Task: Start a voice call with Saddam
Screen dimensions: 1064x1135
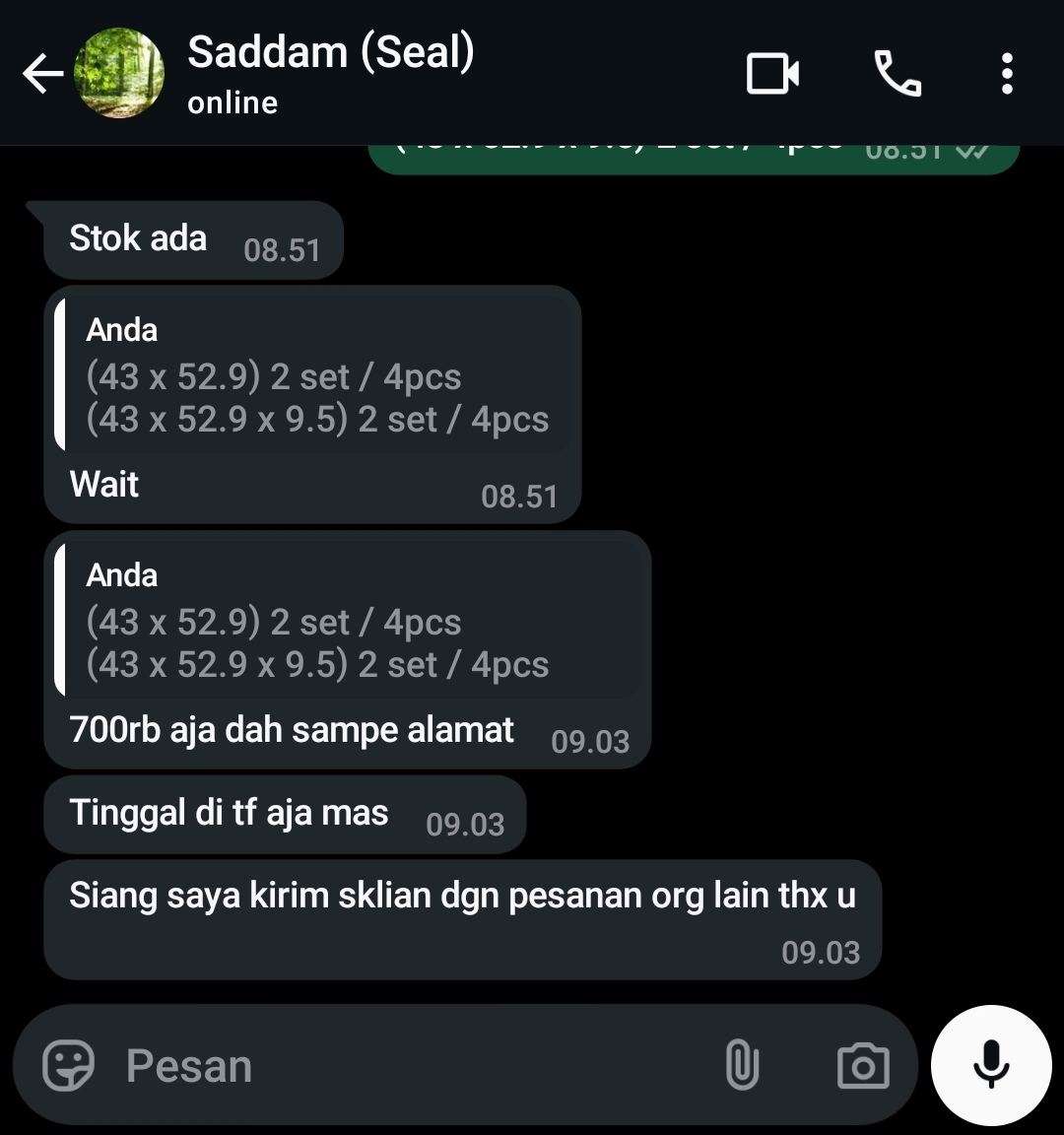Action: tap(898, 74)
